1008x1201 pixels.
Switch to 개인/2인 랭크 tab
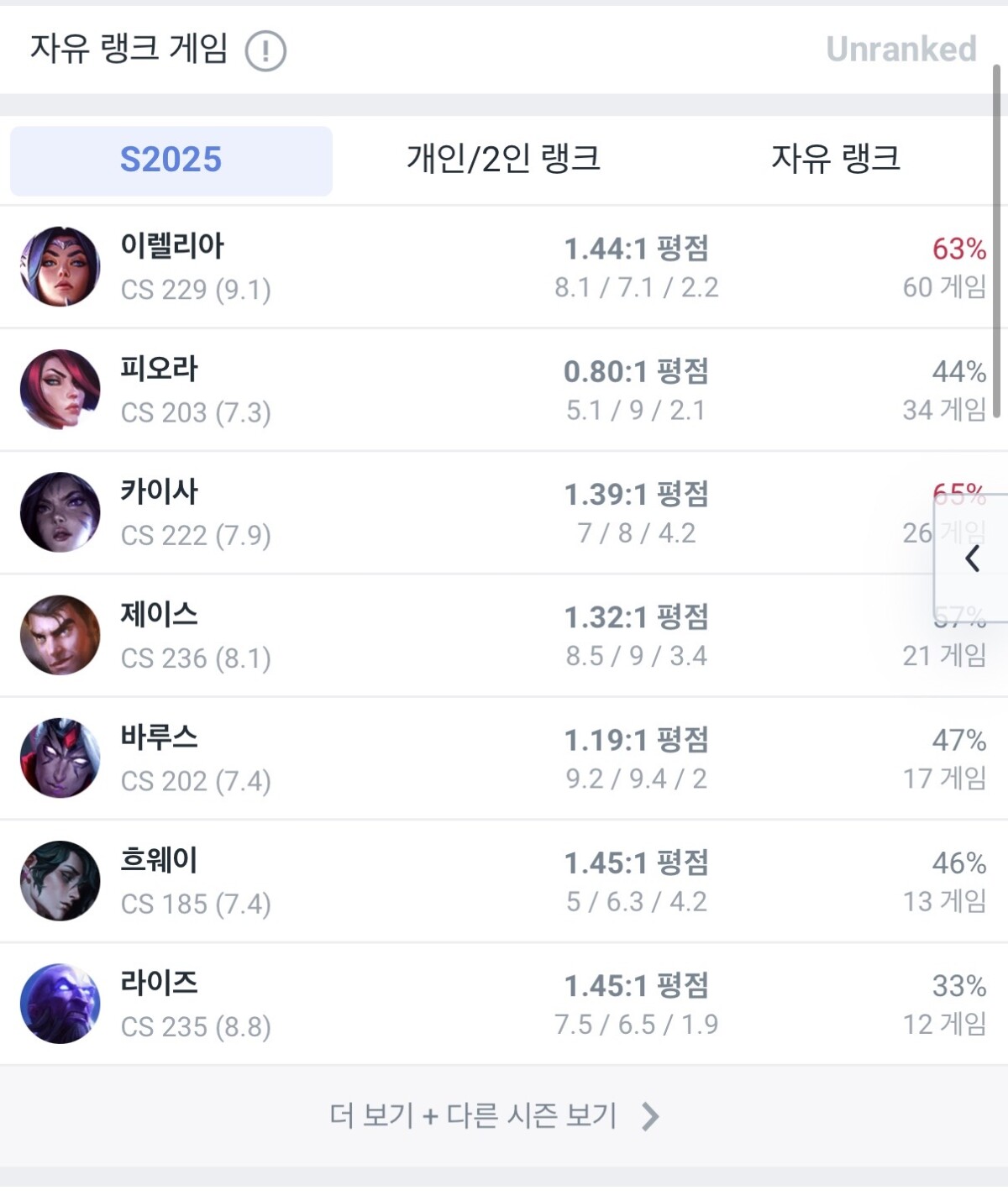[x=503, y=160]
